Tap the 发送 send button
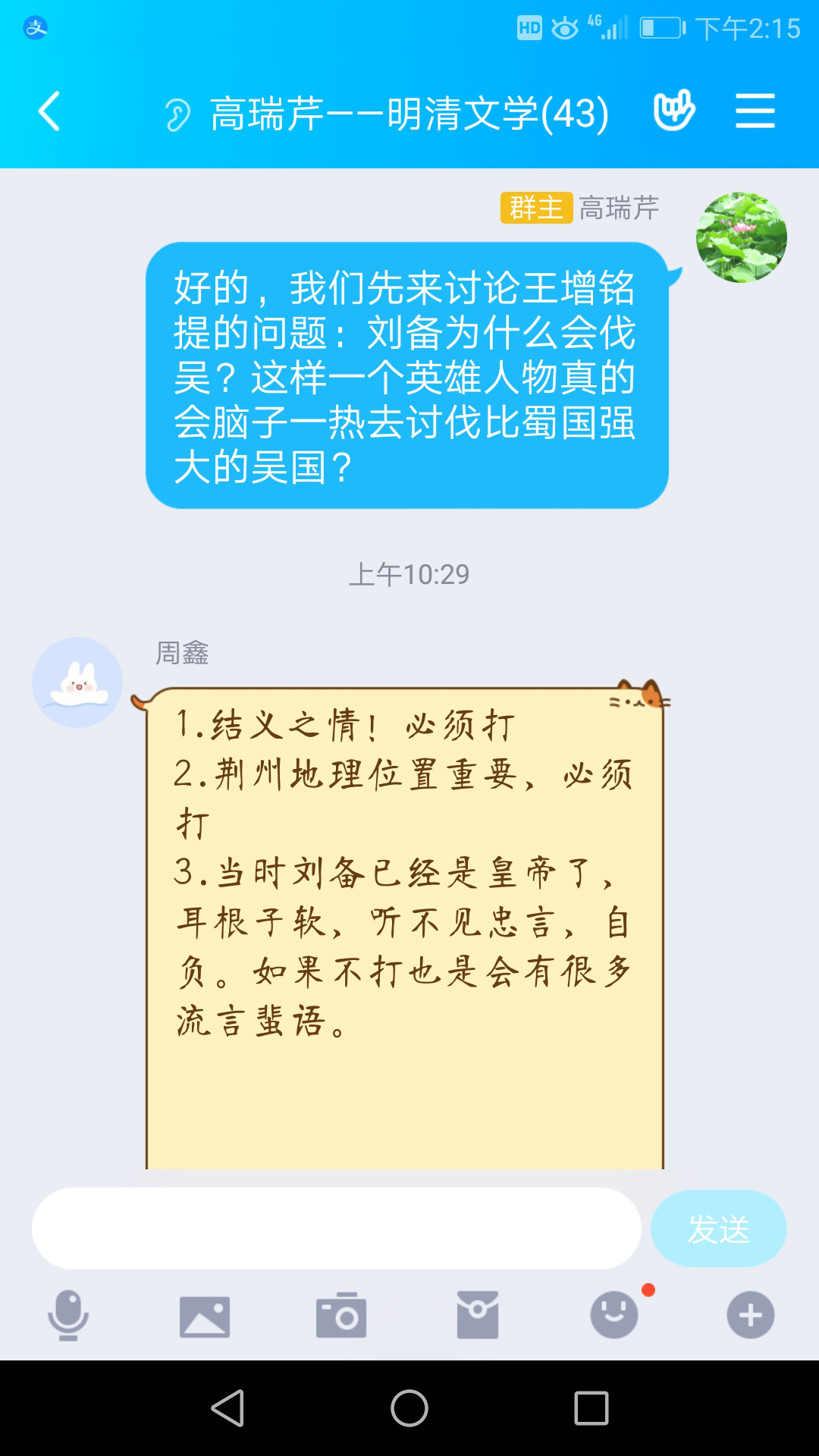 tap(718, 1228)
